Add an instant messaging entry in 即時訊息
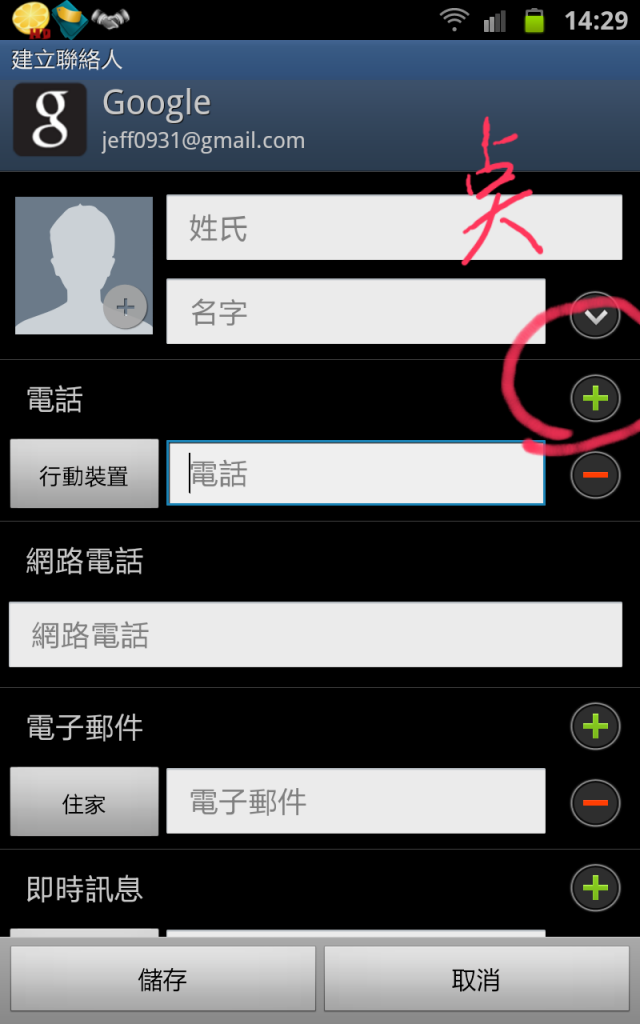The image size is (640, 1024). (595, 887)
